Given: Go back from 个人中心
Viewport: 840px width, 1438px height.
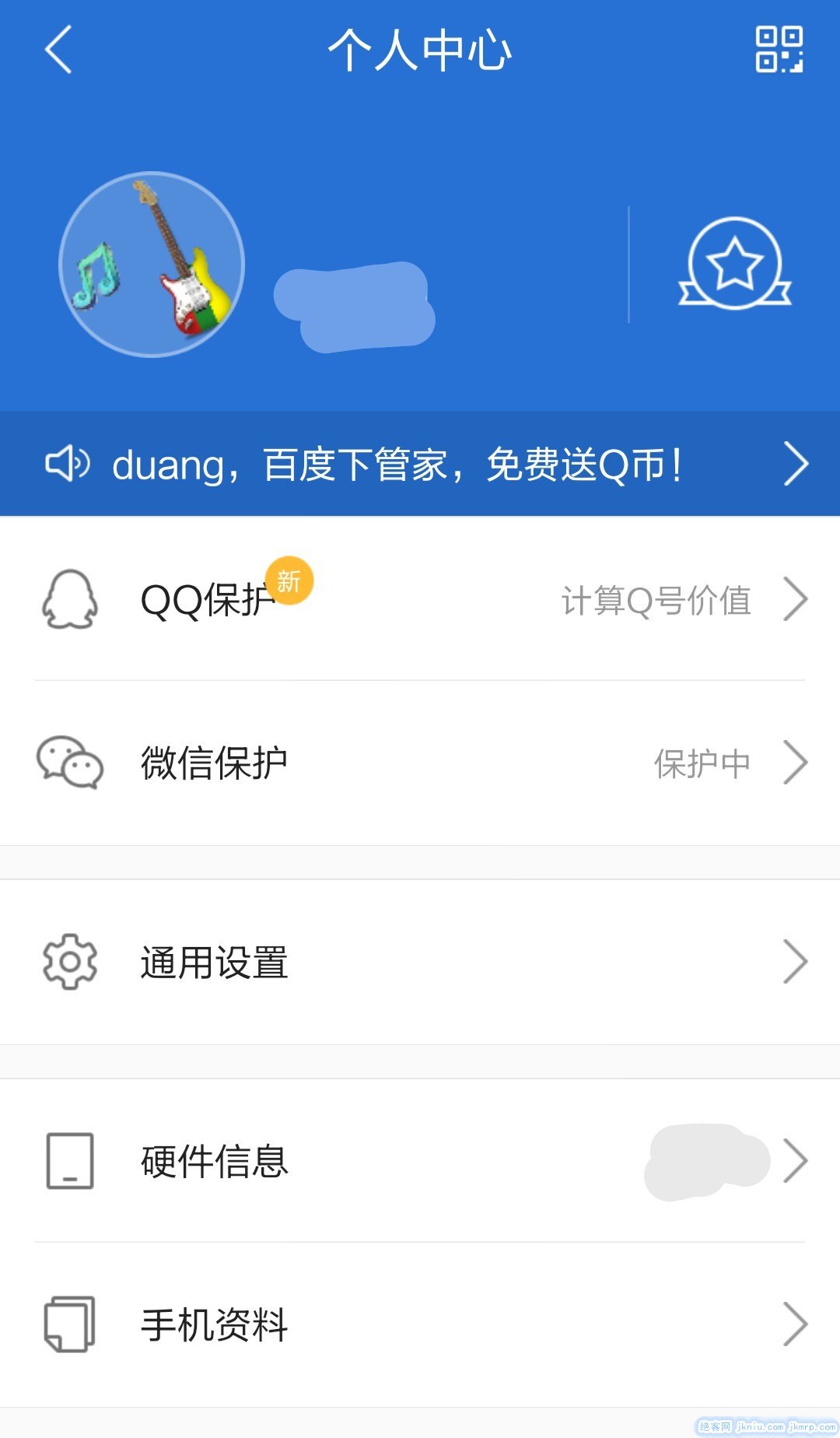Looking at the screenshot, I should click(58, 50).
